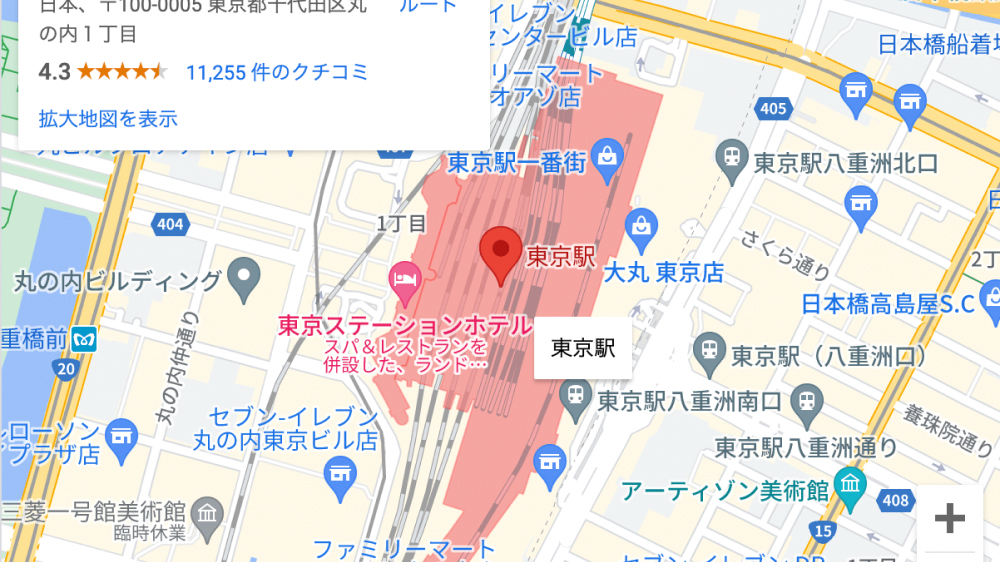Viewport: 1000px width, 562px height.
Task: Zoom in with the plus button
Action: click(x=949, y=518)
